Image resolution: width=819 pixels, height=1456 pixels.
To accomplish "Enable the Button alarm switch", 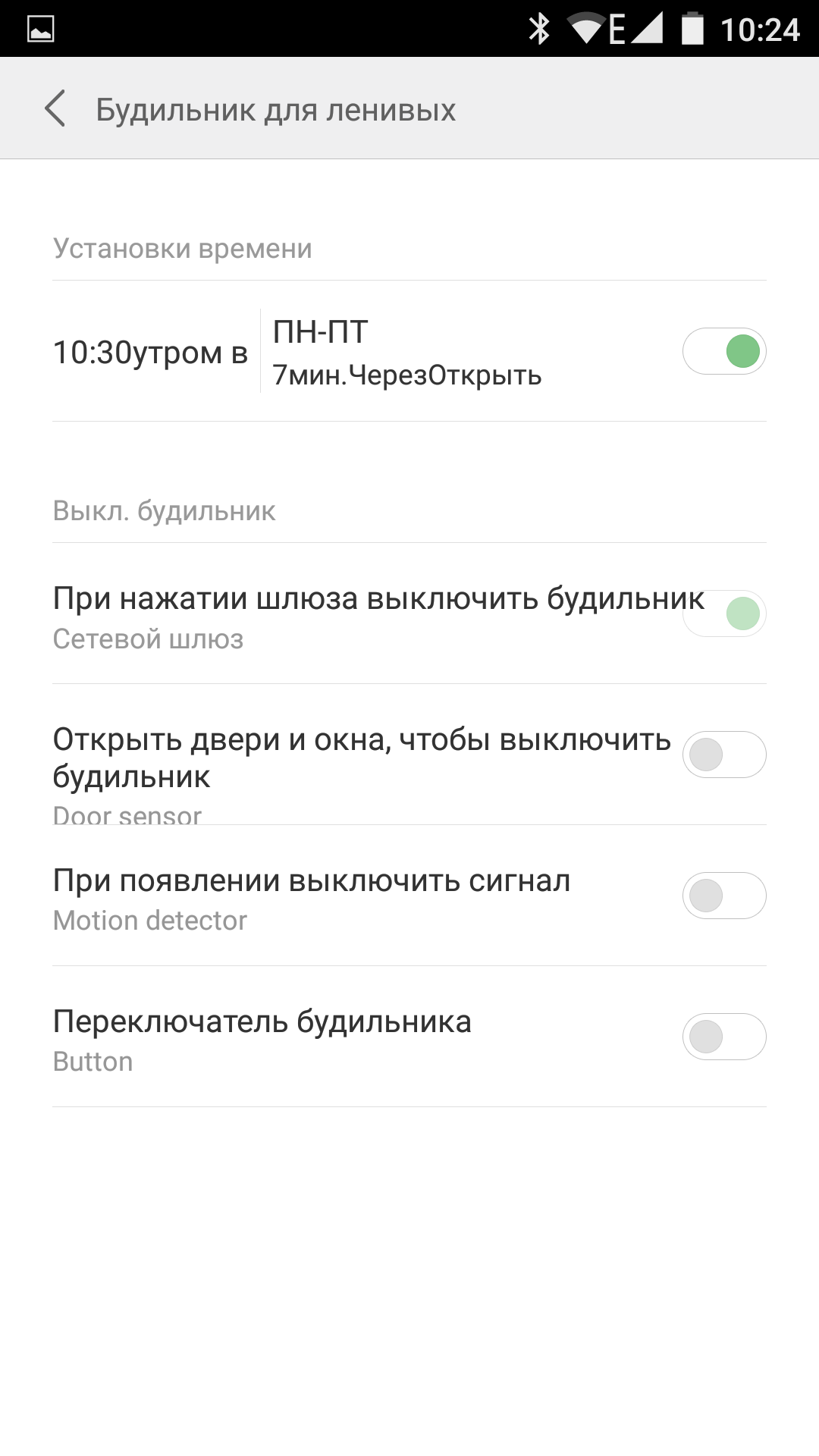I will [x=724, y=1037].
